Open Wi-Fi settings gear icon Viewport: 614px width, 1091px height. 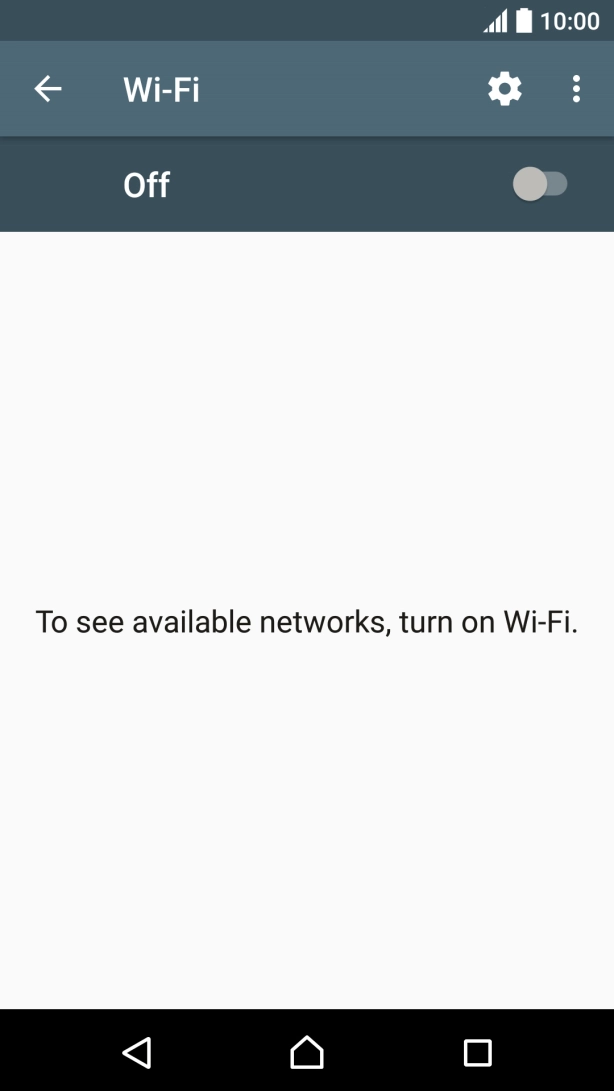pos(505,89)
